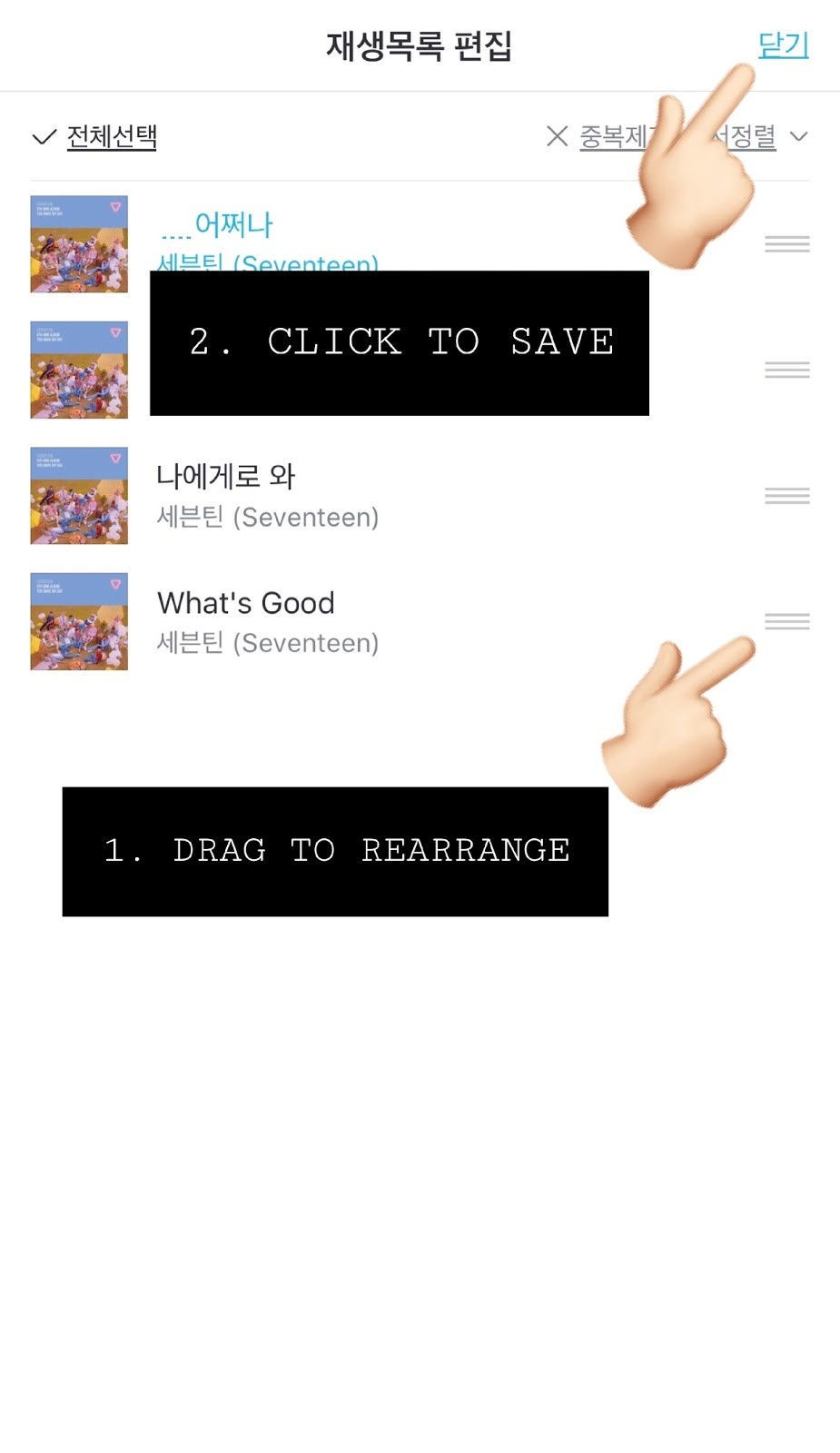Screen dimensions: 840x1453
Task: Expand the sort order dropdown chevron
Action: pyautogui.click(x=798, y=137)
